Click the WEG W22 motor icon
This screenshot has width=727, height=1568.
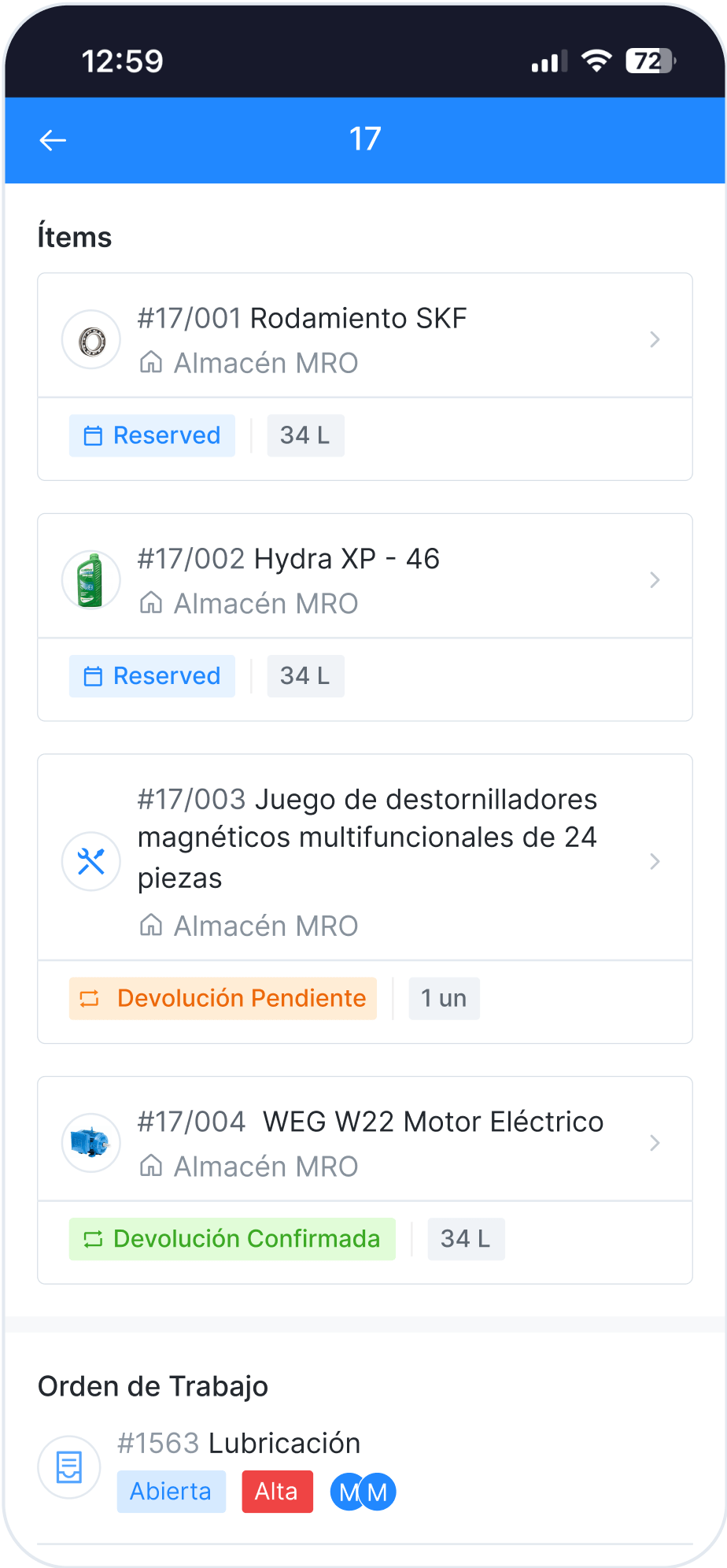[90, 1143]
